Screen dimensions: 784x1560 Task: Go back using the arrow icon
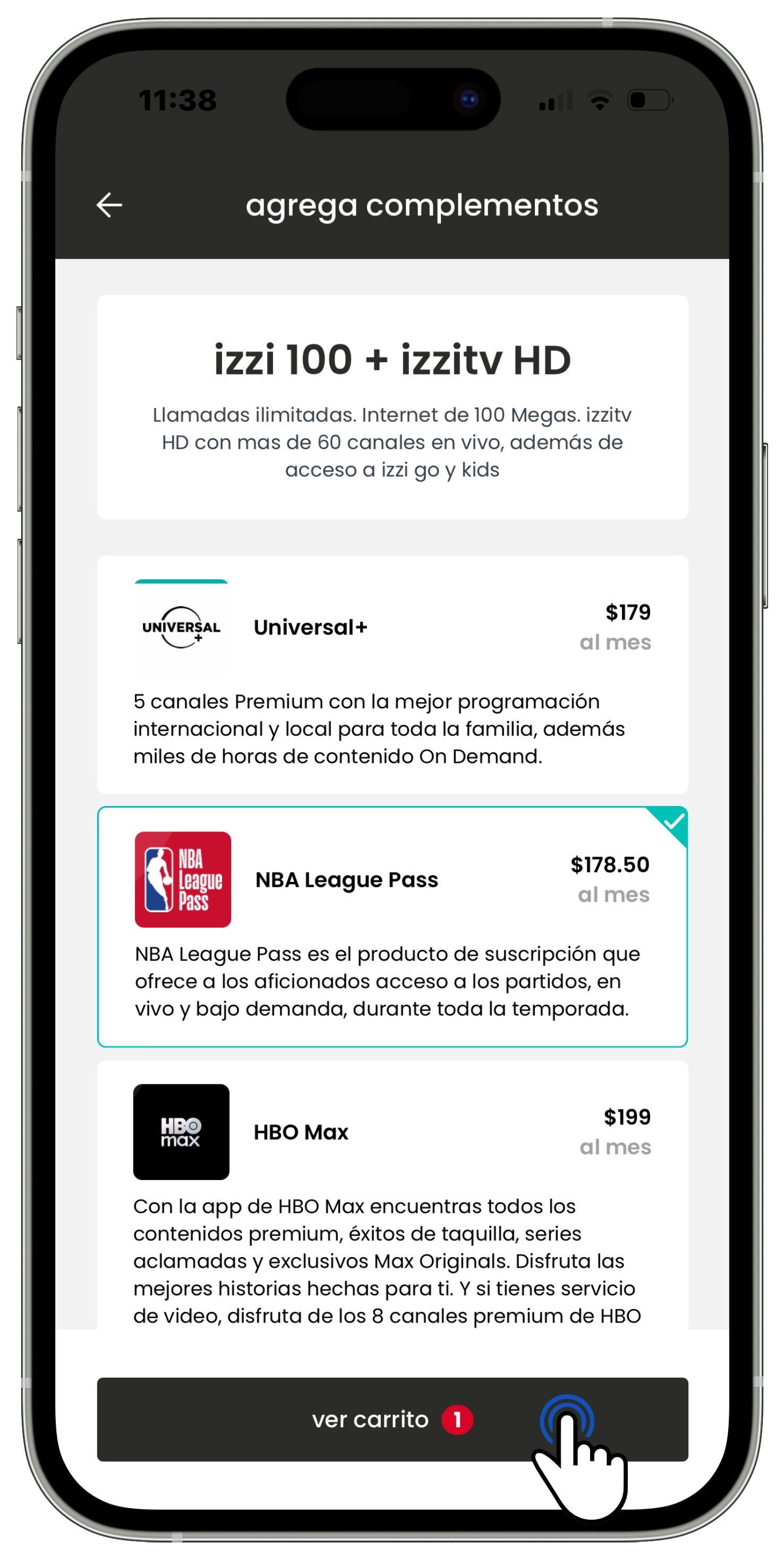click(109, 205)
